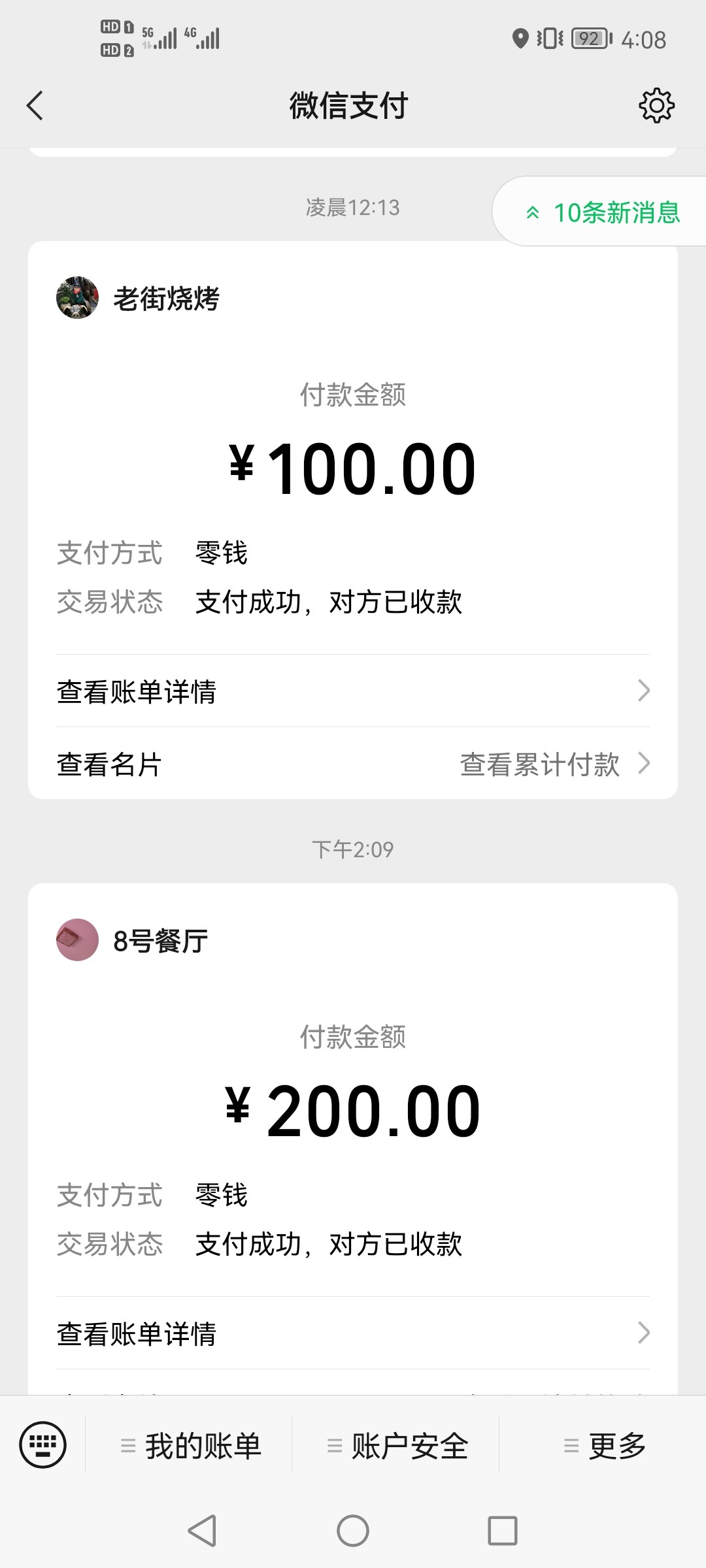View bill details for the ¥100.00 payment
706x1568 pixels.
pos(353,691)
